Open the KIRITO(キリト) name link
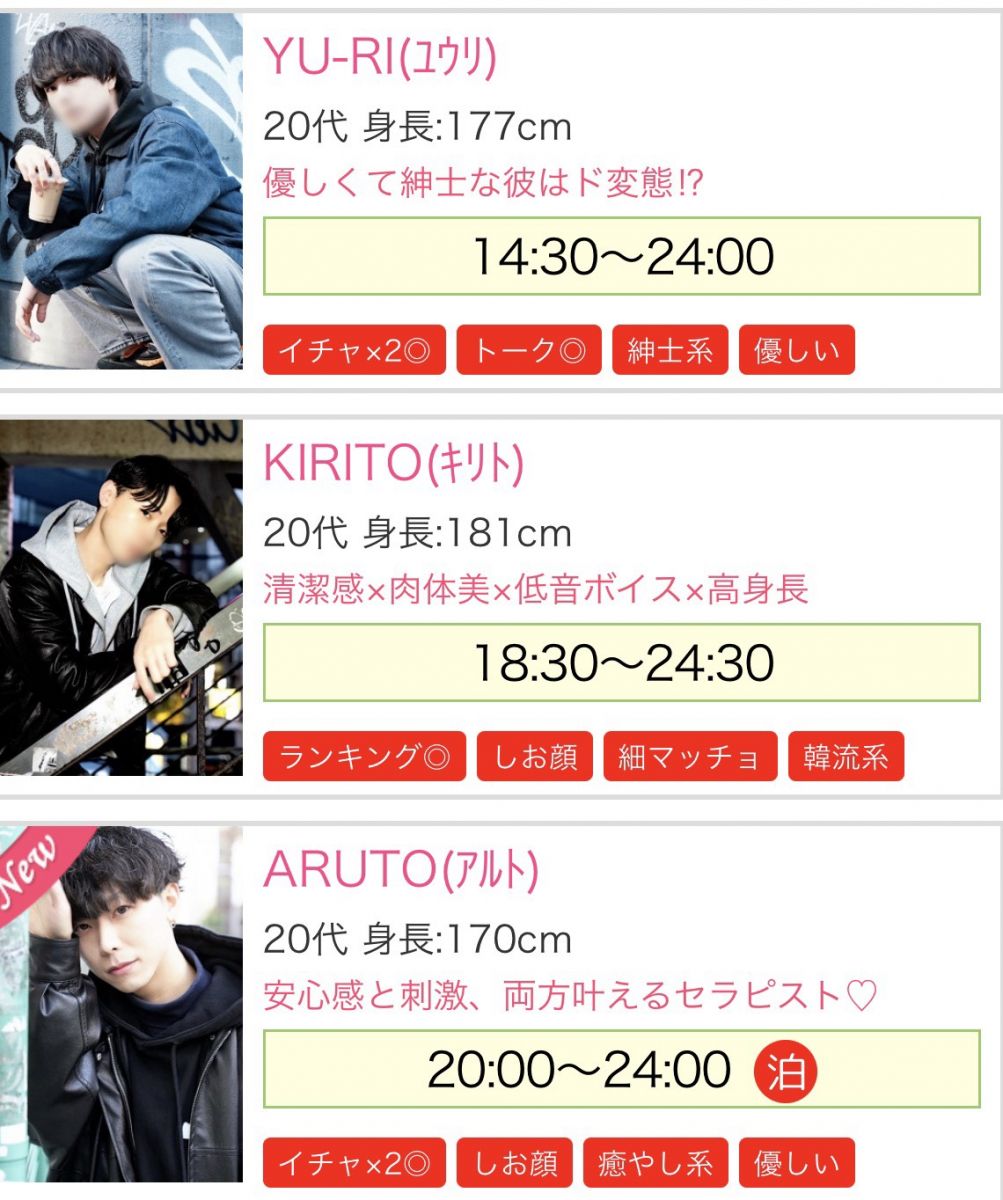 point(393,464)
